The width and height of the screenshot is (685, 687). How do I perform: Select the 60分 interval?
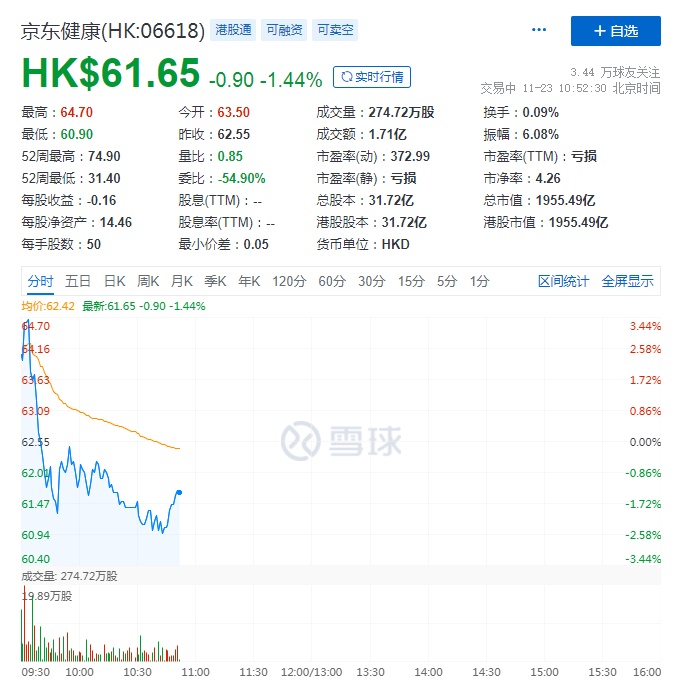click(332, 282)
